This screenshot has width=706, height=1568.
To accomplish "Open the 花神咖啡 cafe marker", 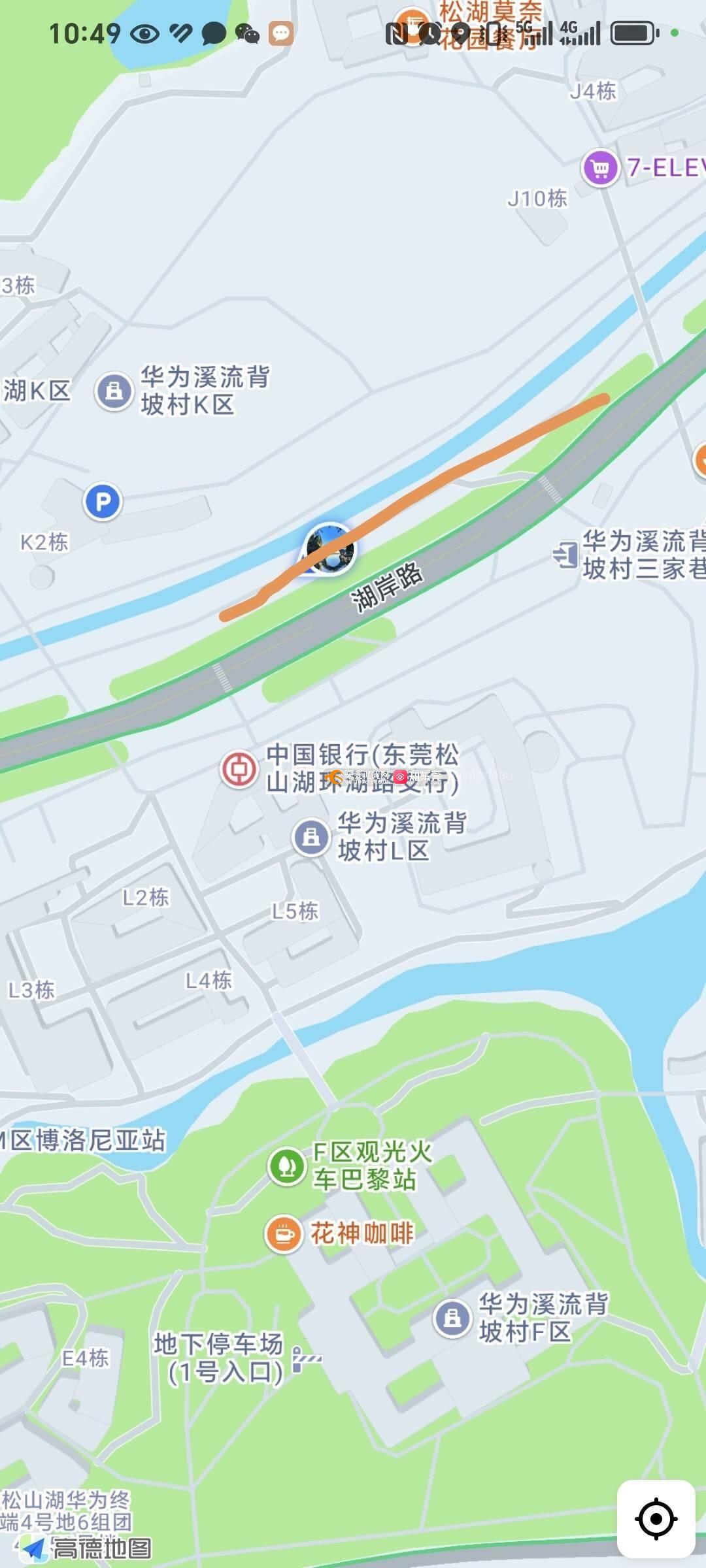I will pos(284,1233).
